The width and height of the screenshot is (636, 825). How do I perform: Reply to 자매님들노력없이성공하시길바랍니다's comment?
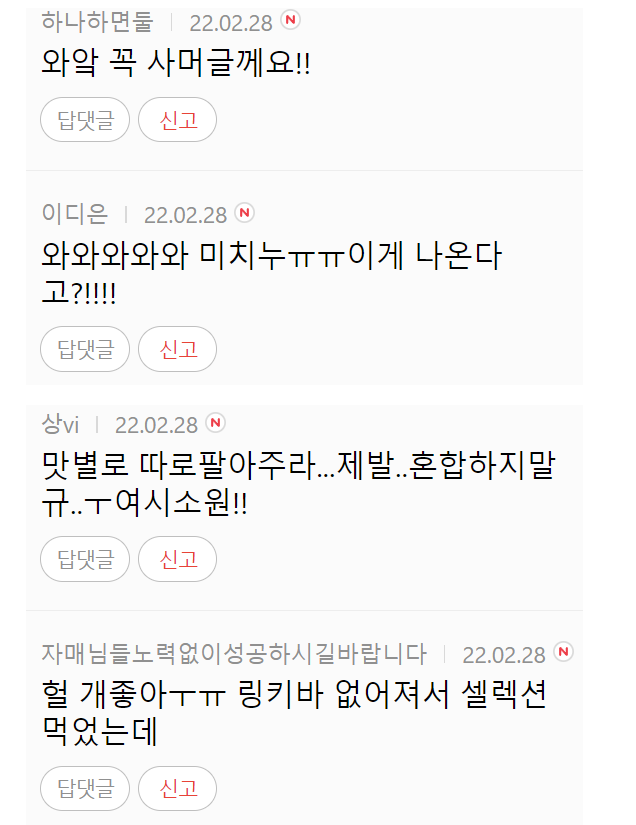pos(85,788)
